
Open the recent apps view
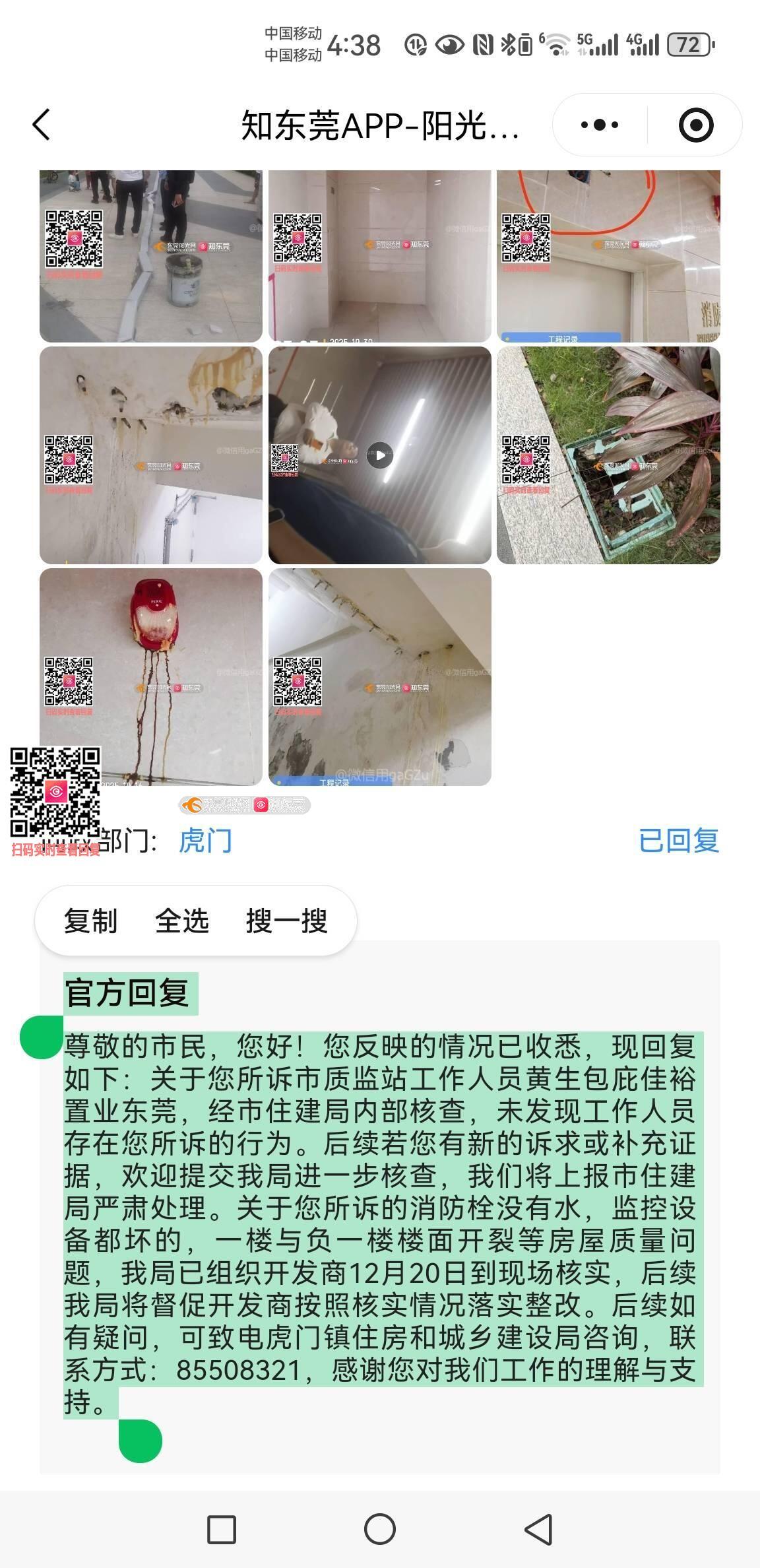(x=222, y=1529)
